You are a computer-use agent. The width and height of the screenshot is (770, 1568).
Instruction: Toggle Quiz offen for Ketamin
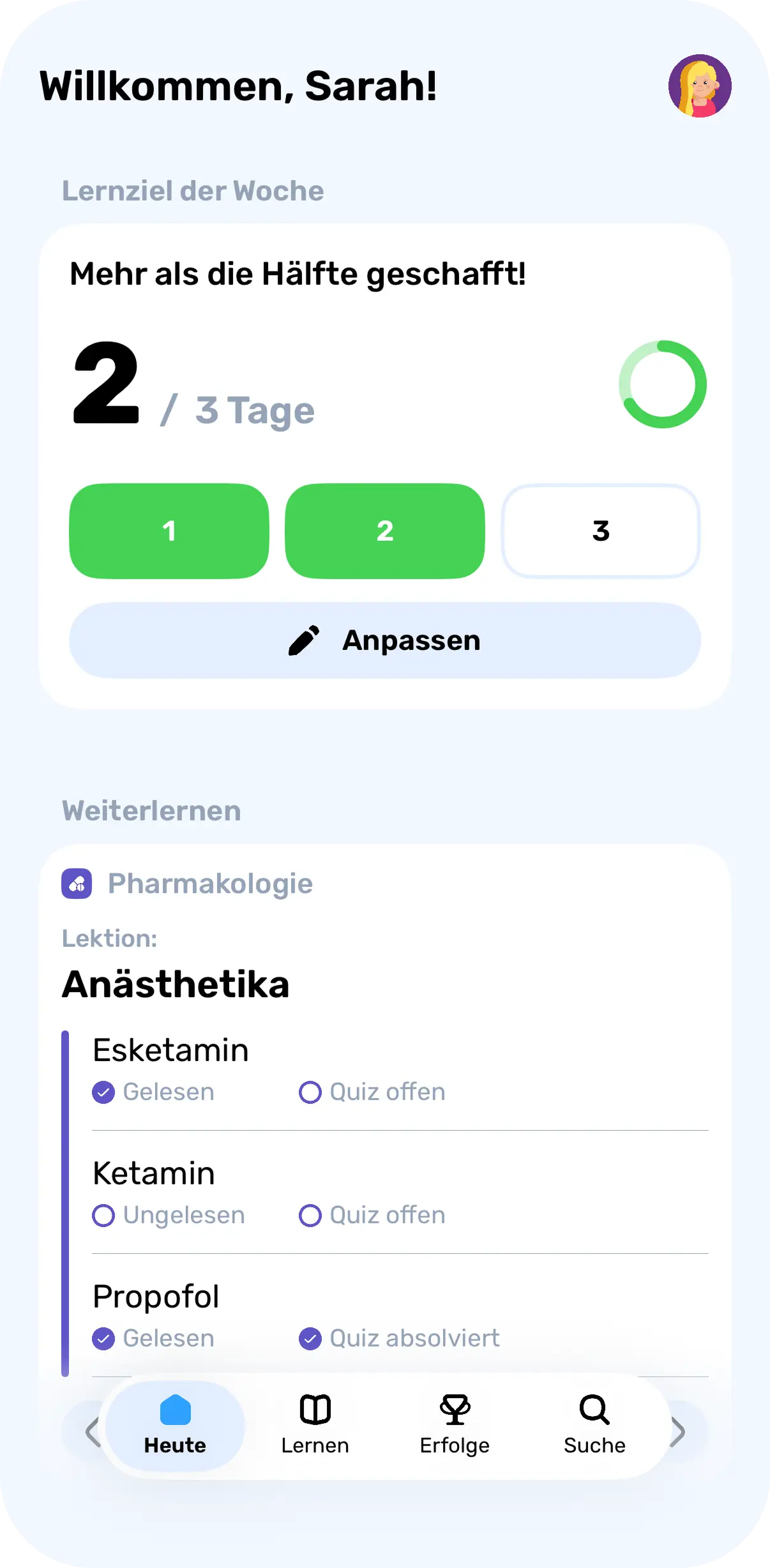click(x=311, y=1215)
